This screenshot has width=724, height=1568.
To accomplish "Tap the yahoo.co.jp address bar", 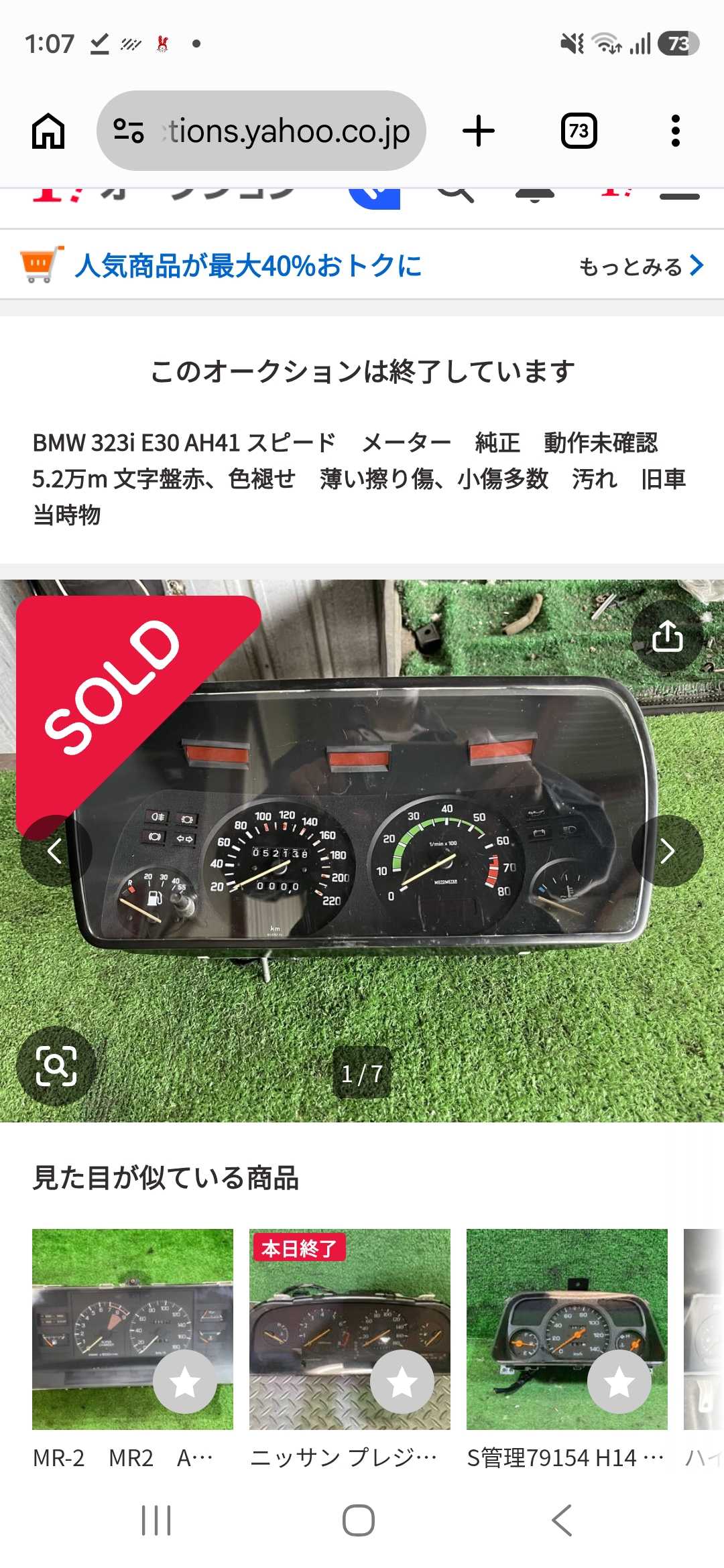I will pos(261,131).
